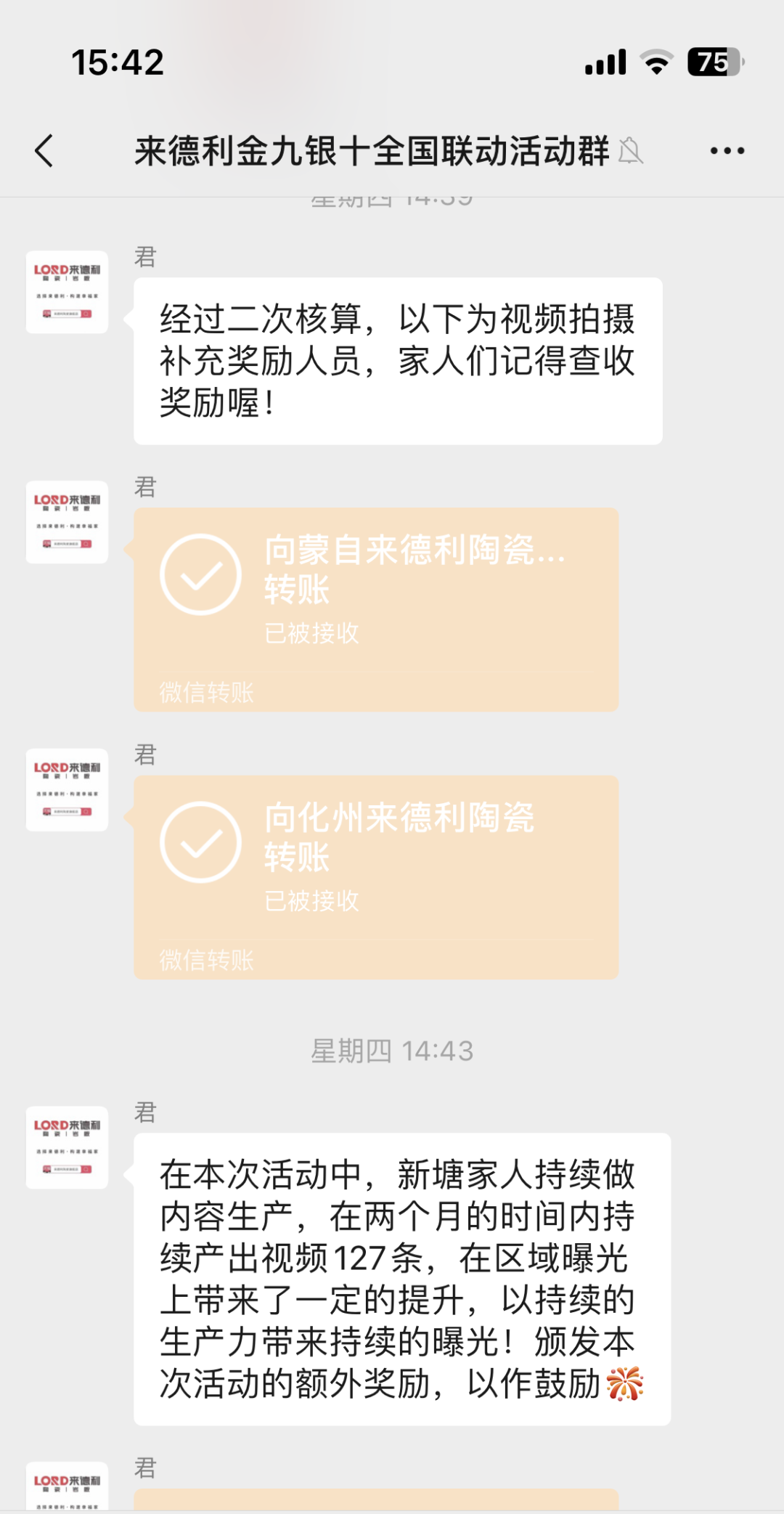Open the transfer to 化州来德利陶瓷
The image size is (784, 1514).
(376, 876)
